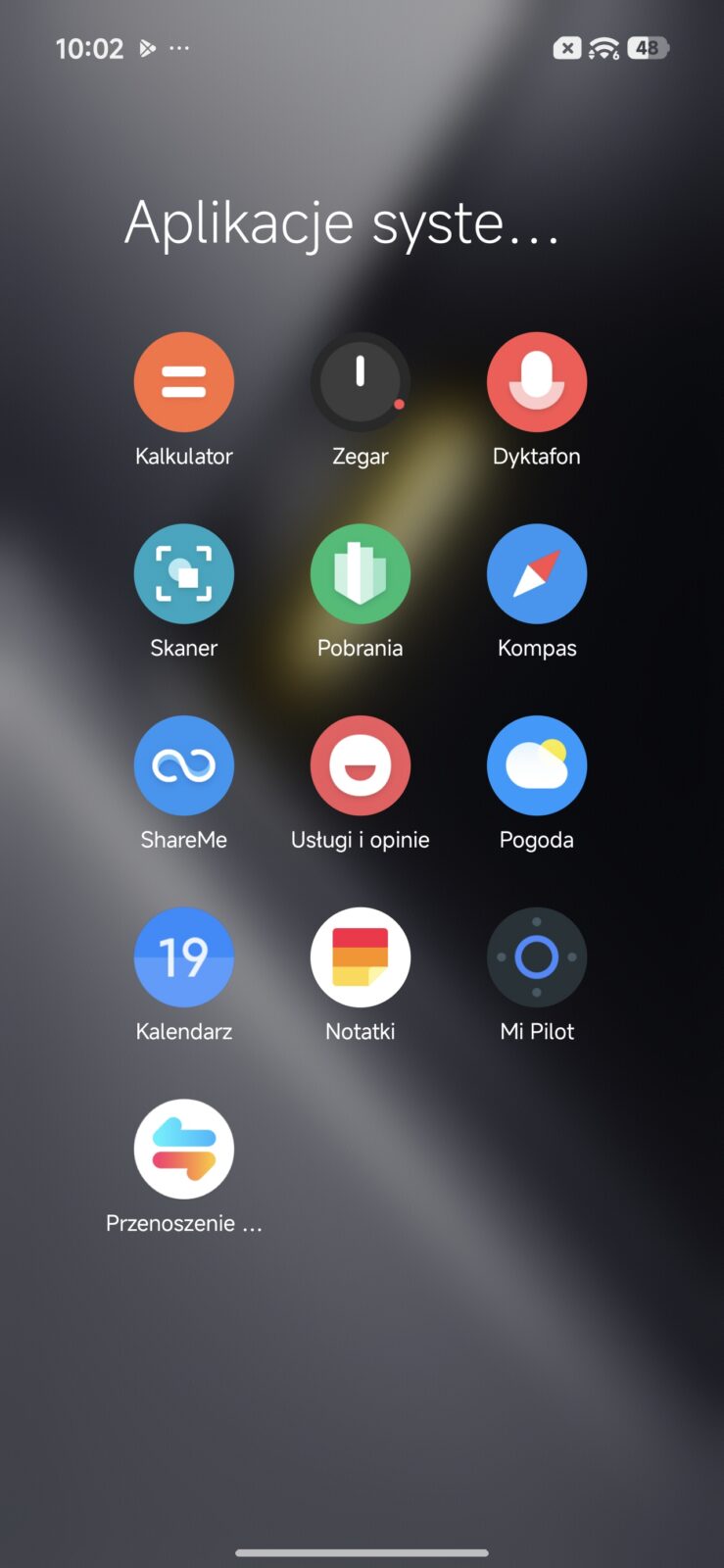Screen dimensions: 724x1568
Task: Open the Przenoszenie transfer app
Action: pyautogui.click(x=183, y=1150)
